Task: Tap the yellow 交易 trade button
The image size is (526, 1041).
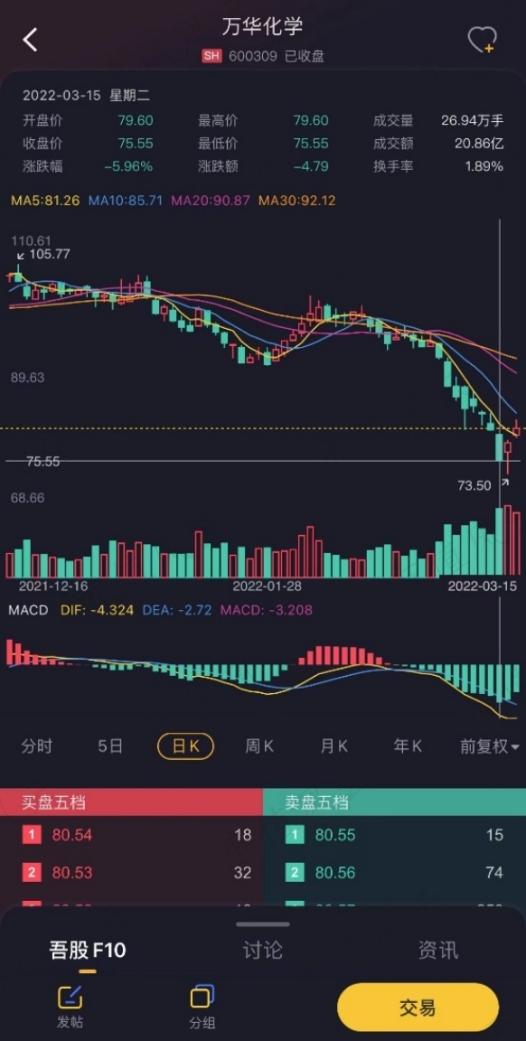Action: (418, 1007)
